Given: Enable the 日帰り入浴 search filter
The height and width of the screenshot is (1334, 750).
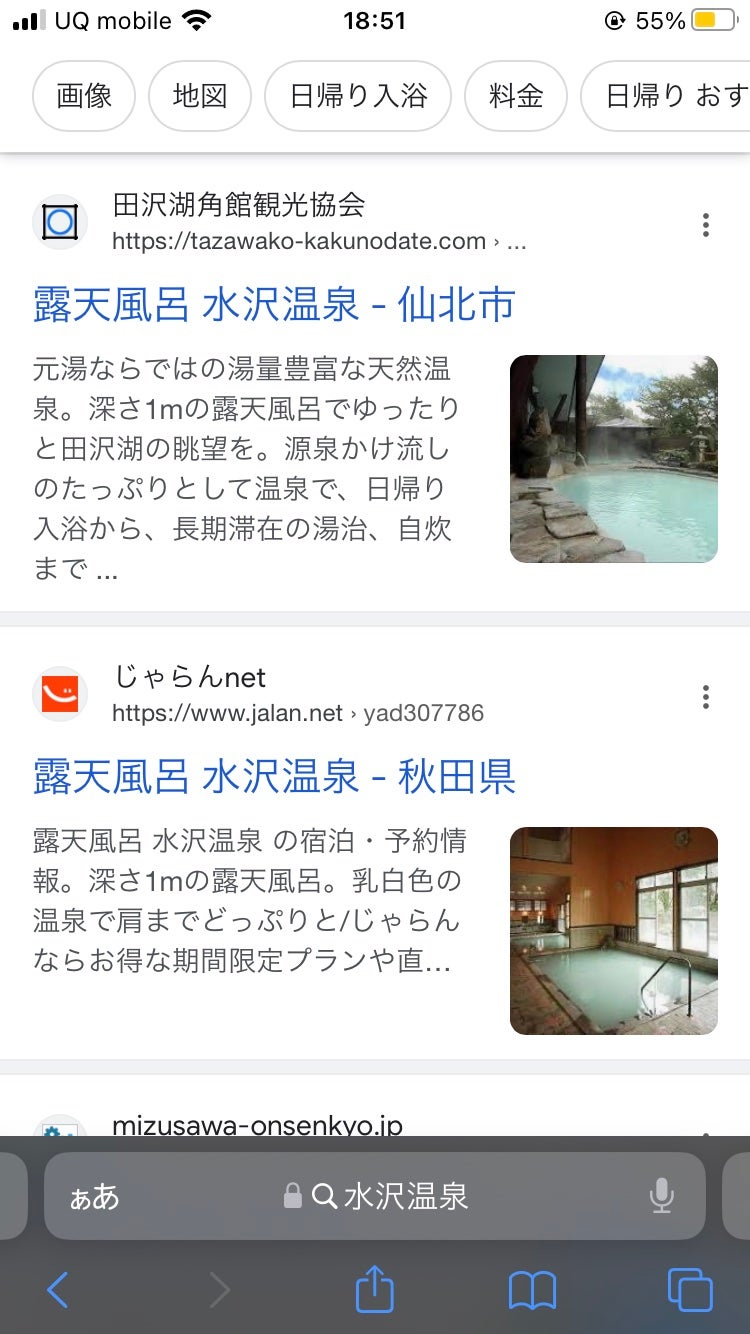Looking at the screenshot, I should (357, 96).
